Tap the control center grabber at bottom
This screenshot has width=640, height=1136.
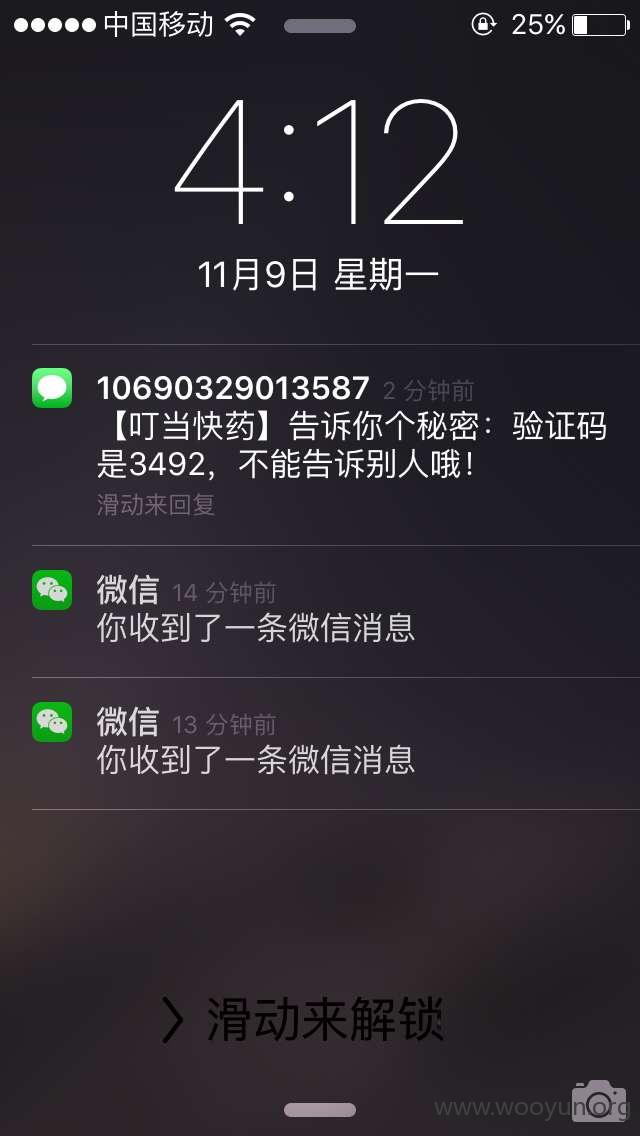[320, 1110]
